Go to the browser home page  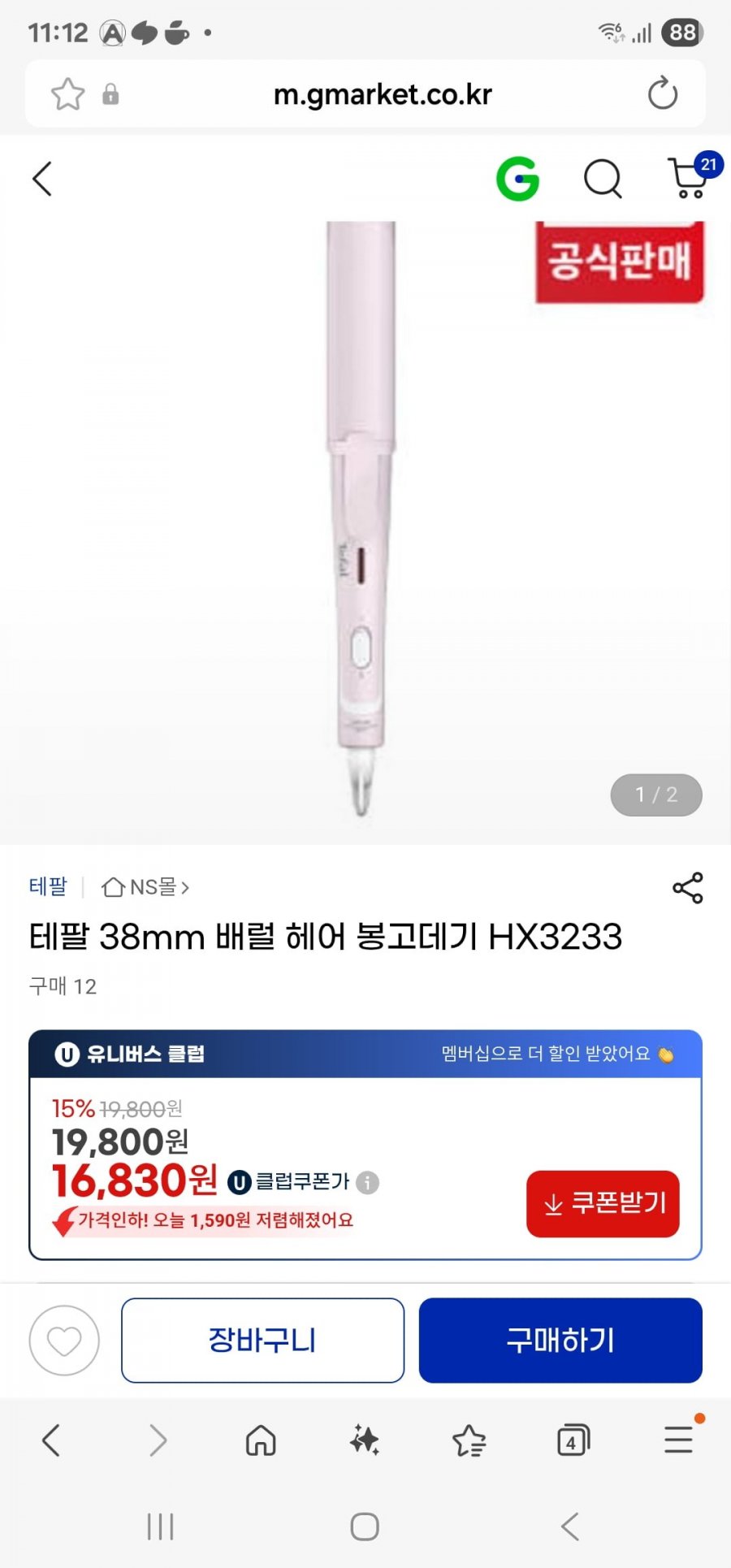coord(261,1441)
